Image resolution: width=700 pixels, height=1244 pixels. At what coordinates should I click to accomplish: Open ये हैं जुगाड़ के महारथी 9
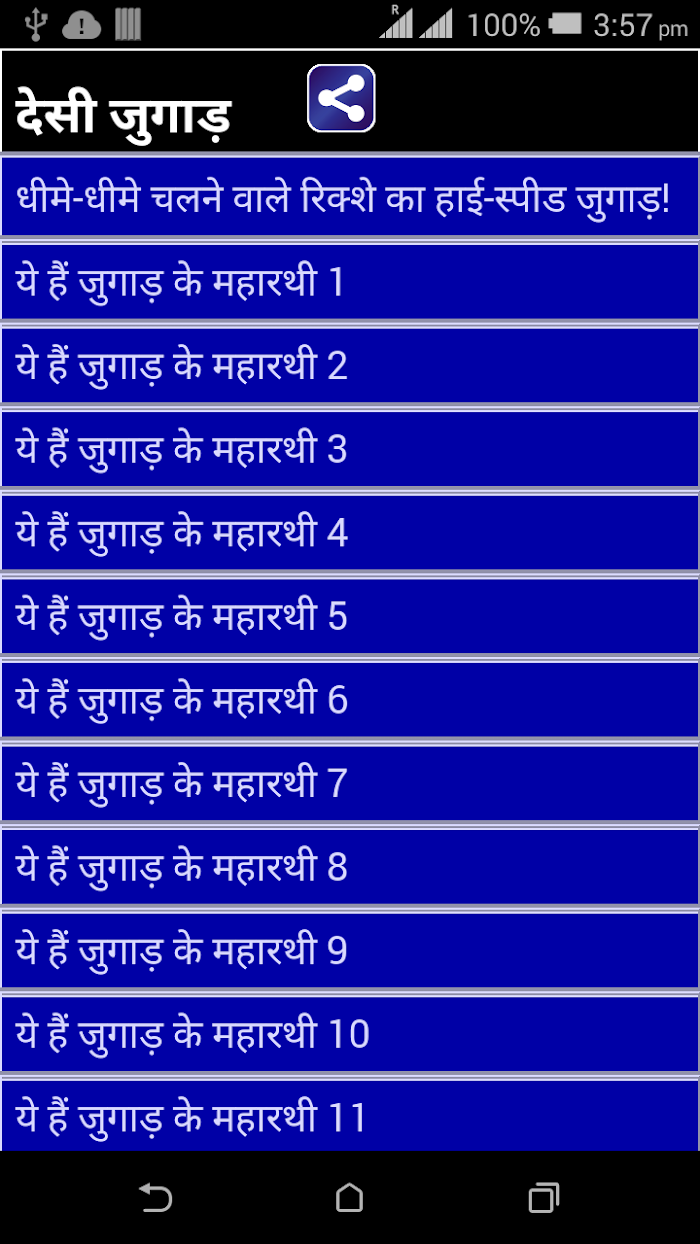tap(350, 950)
